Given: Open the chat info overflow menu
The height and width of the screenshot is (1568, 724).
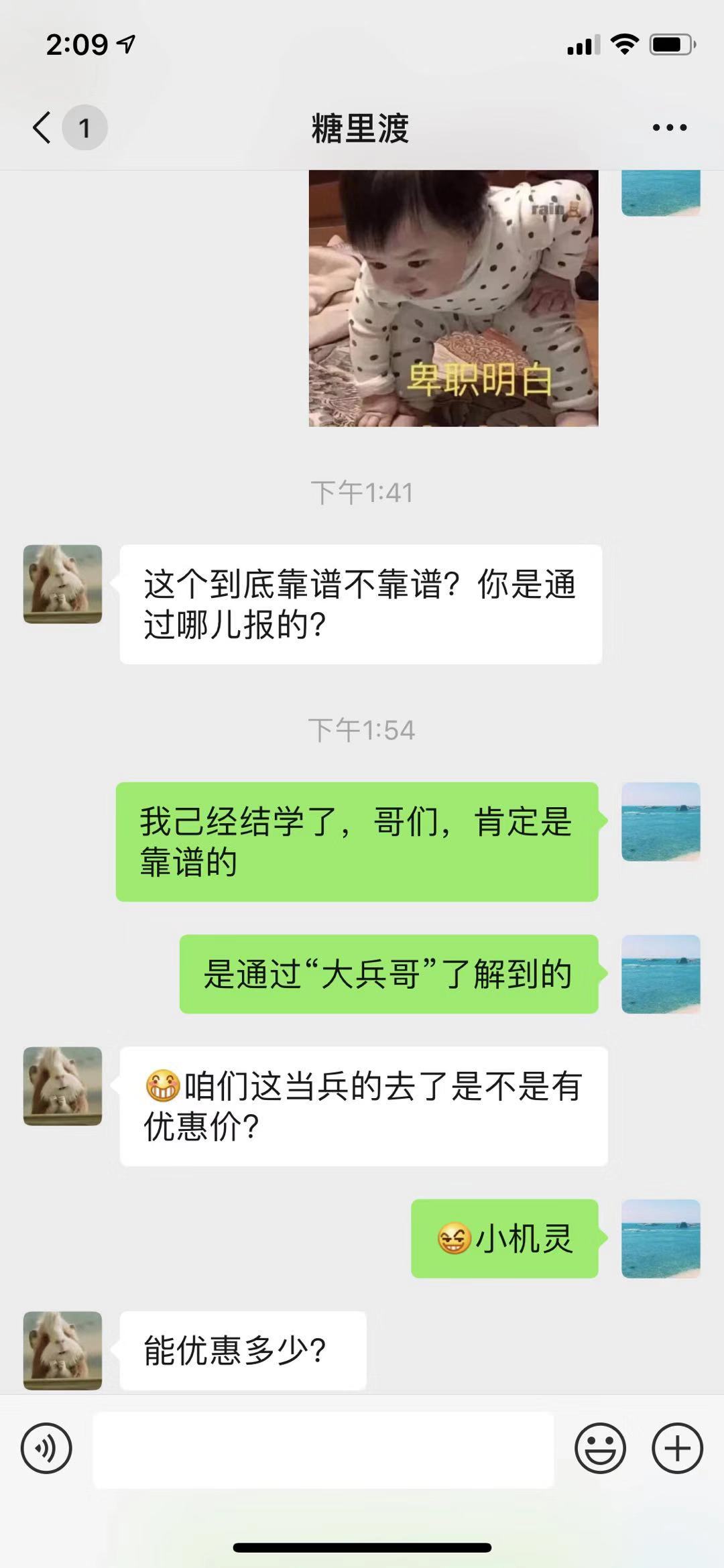Looking at the screenshot, I should coord(669,127).
